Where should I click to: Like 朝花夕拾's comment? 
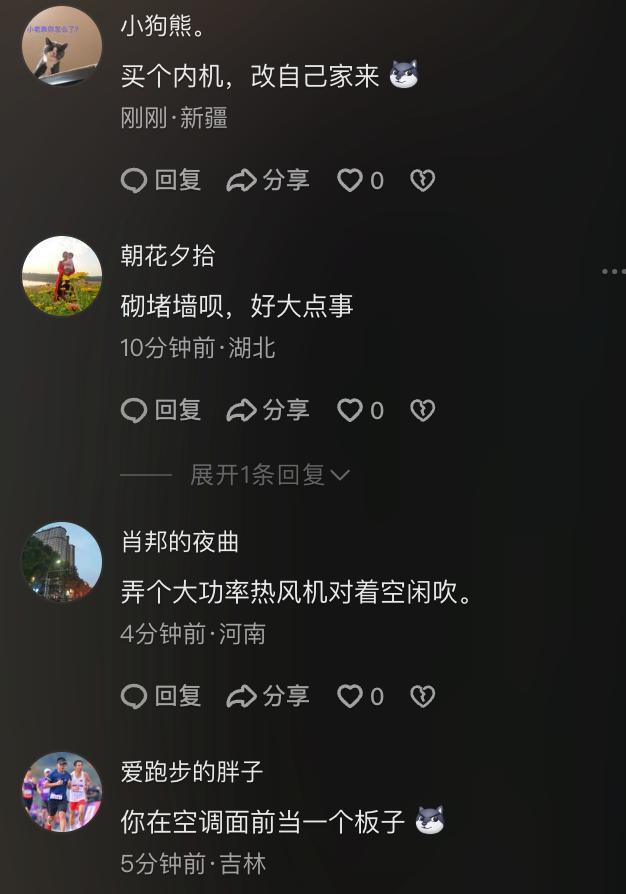coord(351,410)
